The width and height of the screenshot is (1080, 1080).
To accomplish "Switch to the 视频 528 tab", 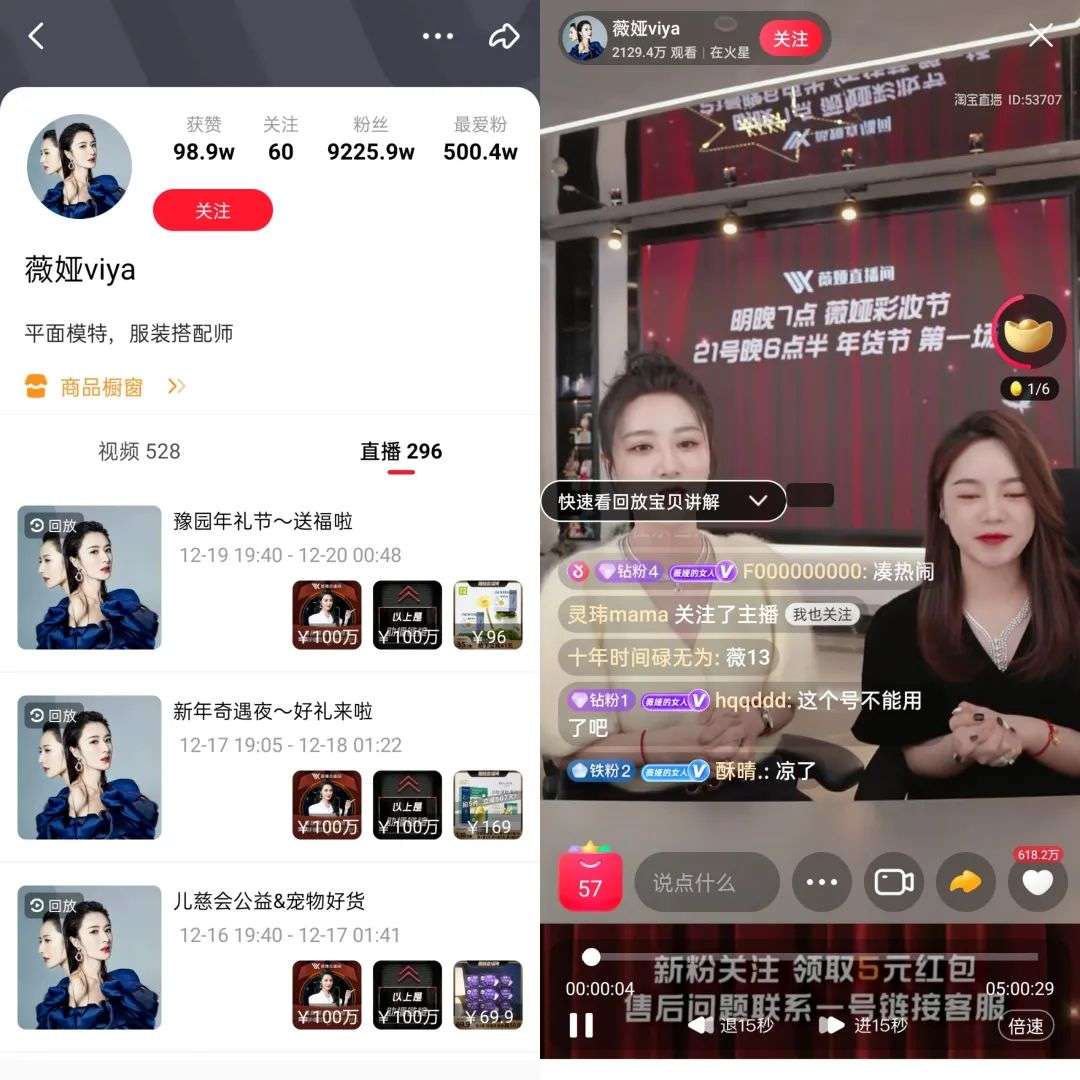I will (x=139, y=451).
